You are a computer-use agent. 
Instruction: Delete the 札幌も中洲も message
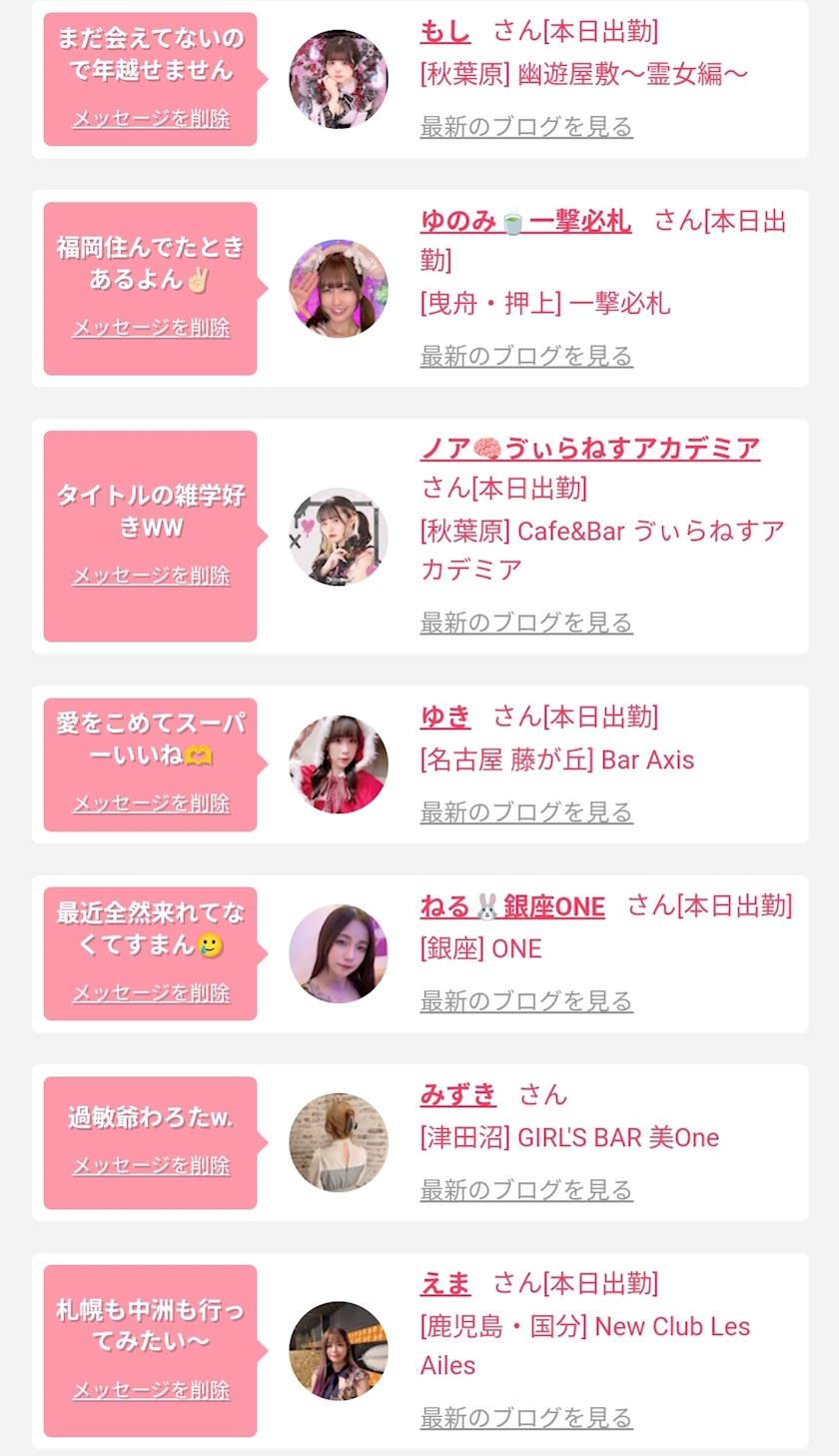click(x=151, y=1391)
